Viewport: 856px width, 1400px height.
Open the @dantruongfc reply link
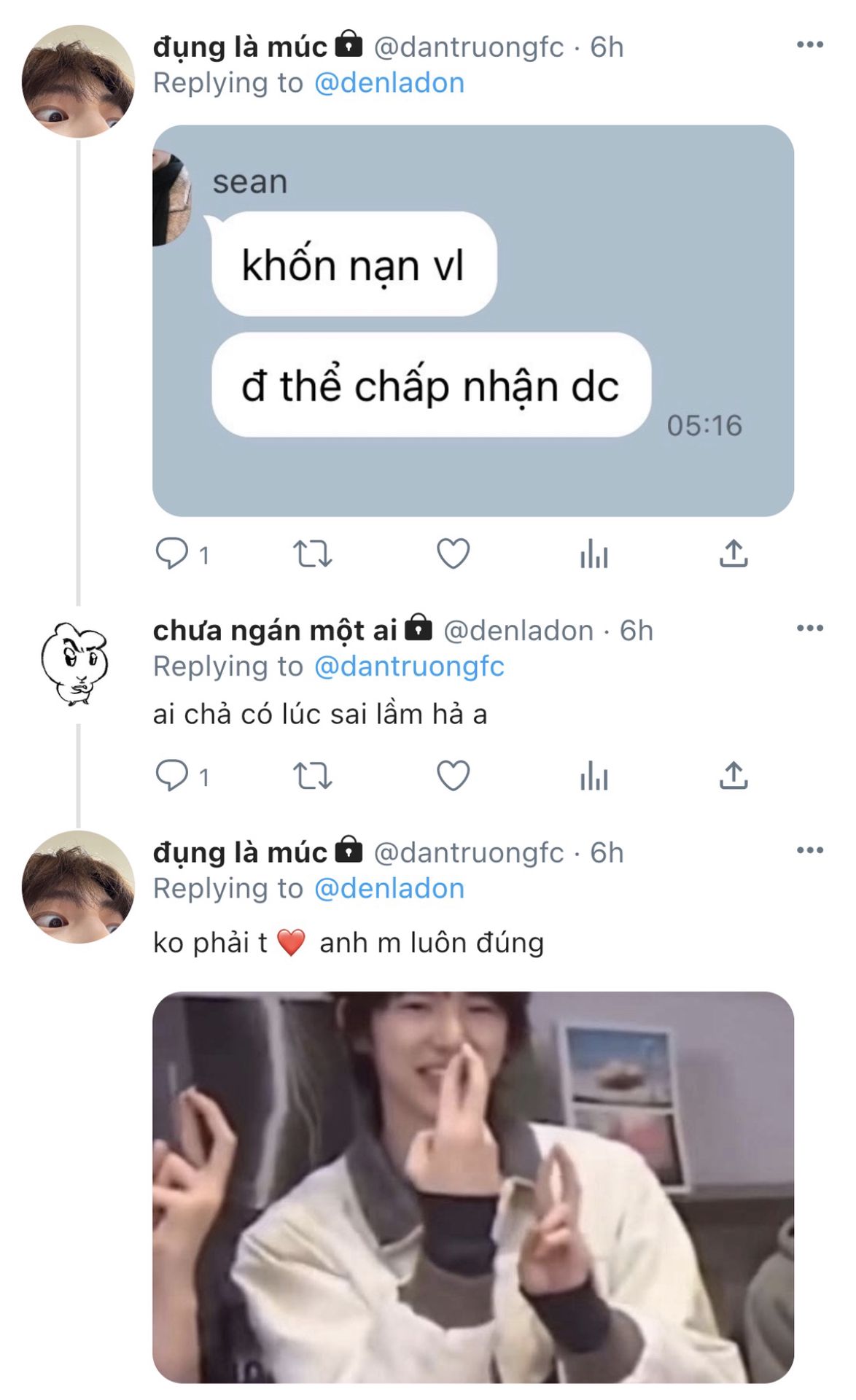(x=409, y=666)
